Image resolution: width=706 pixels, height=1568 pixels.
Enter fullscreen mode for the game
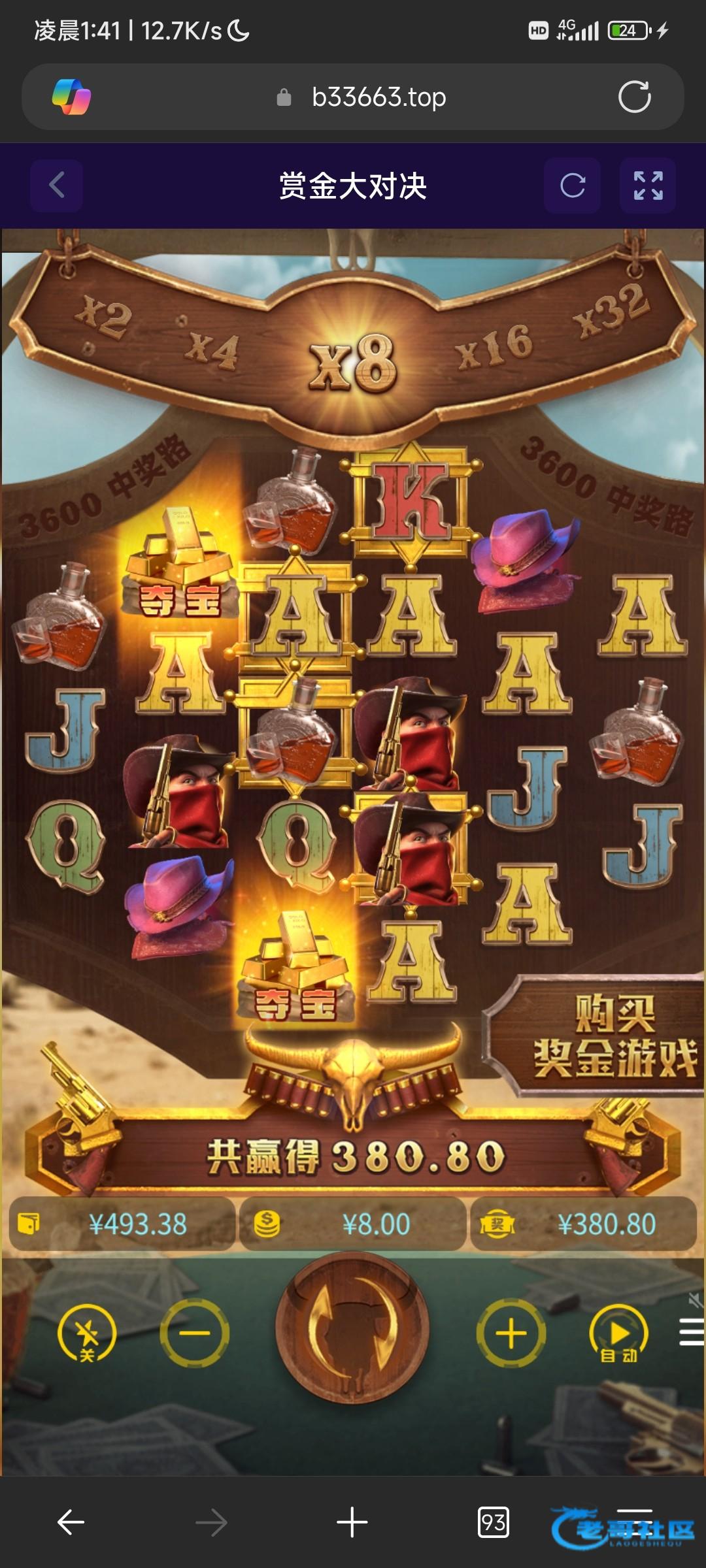click(x=648, y=186)
